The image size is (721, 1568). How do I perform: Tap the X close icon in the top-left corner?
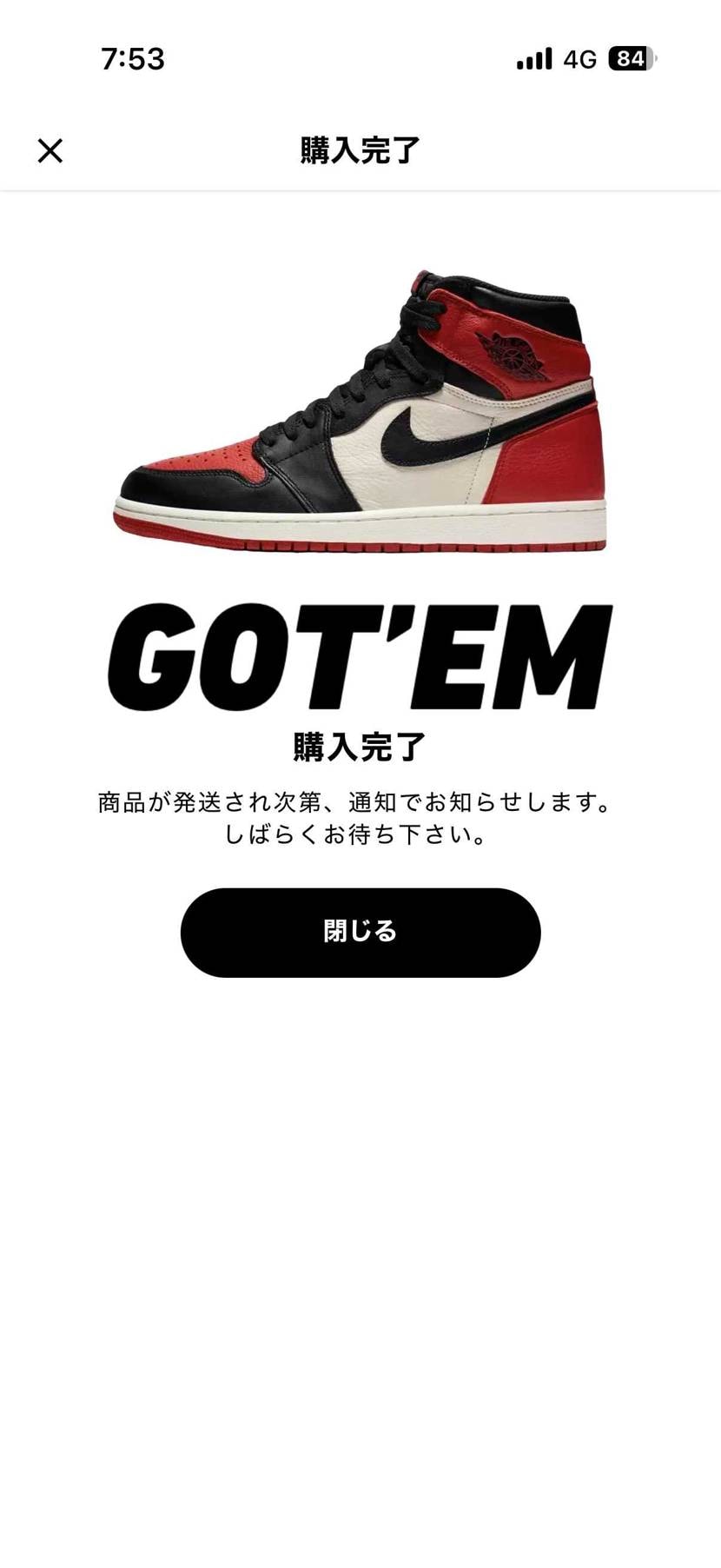click(x=50, y=149)
